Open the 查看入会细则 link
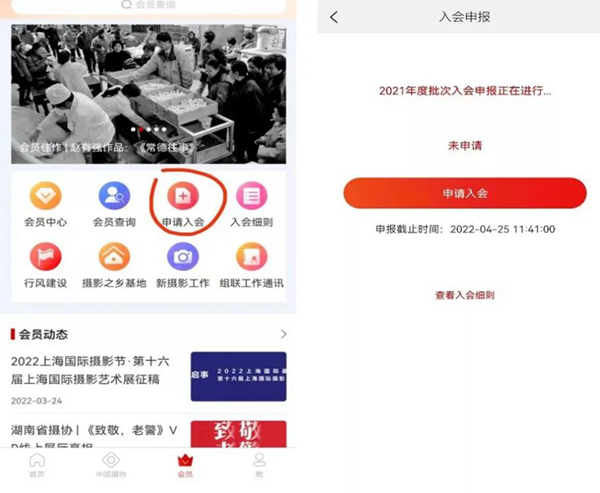This screenshot has height=493, width=600. coord(464,295)
